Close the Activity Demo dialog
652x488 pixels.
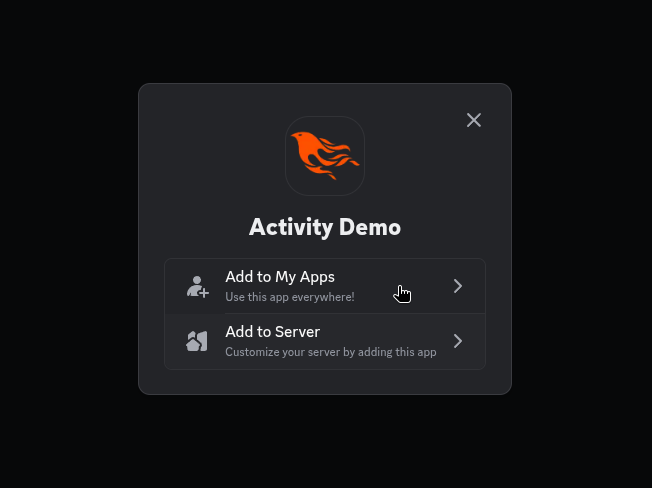(474, 120)
